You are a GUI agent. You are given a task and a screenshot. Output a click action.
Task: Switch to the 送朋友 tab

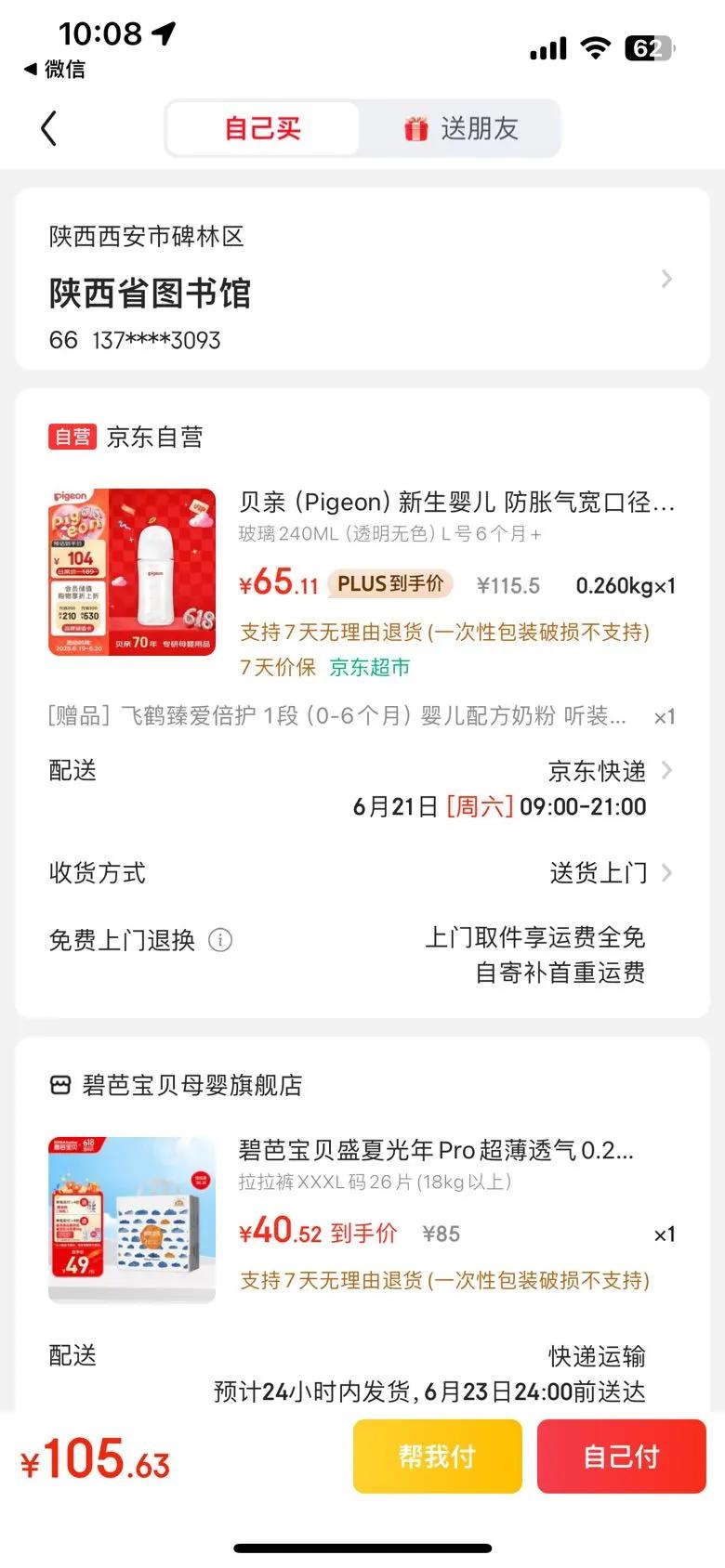[x=461, y=128]
